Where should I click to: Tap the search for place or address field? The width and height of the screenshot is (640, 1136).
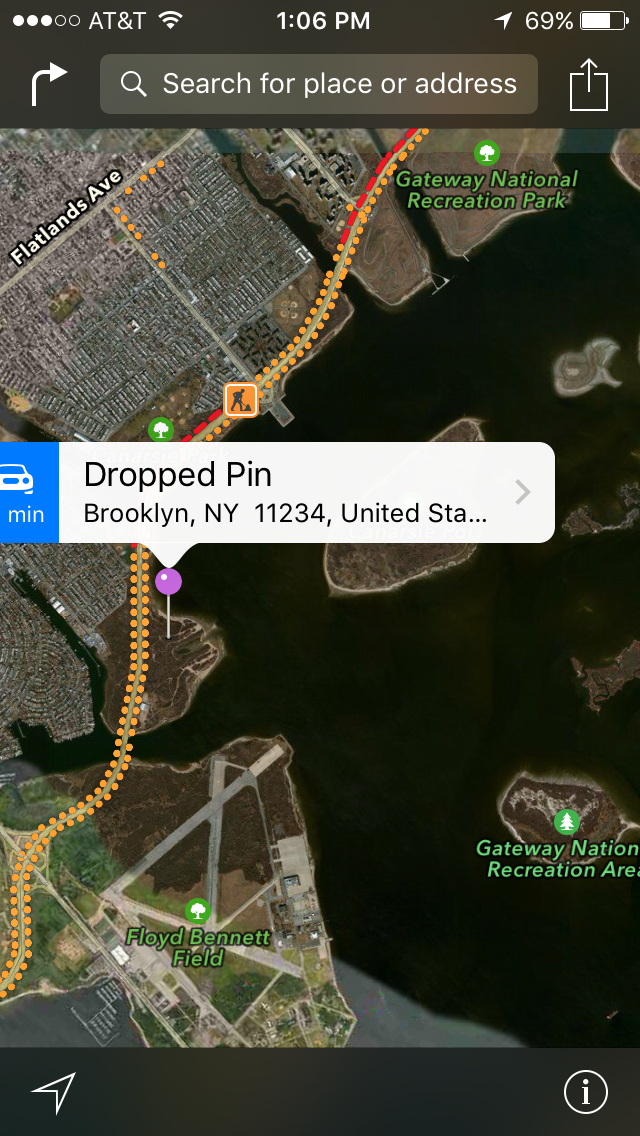(319, 84)
